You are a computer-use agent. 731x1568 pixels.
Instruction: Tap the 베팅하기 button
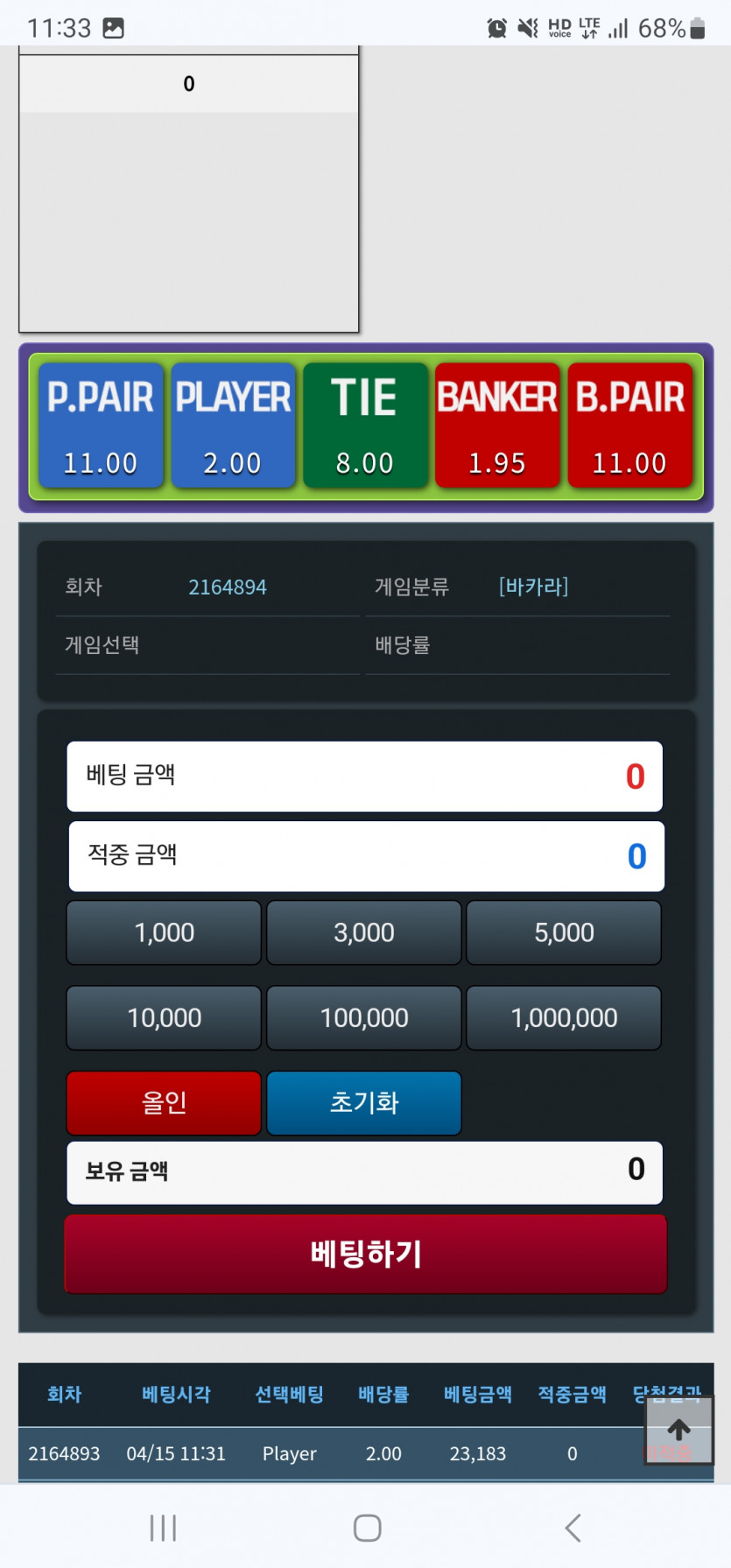pos(366,1254)
